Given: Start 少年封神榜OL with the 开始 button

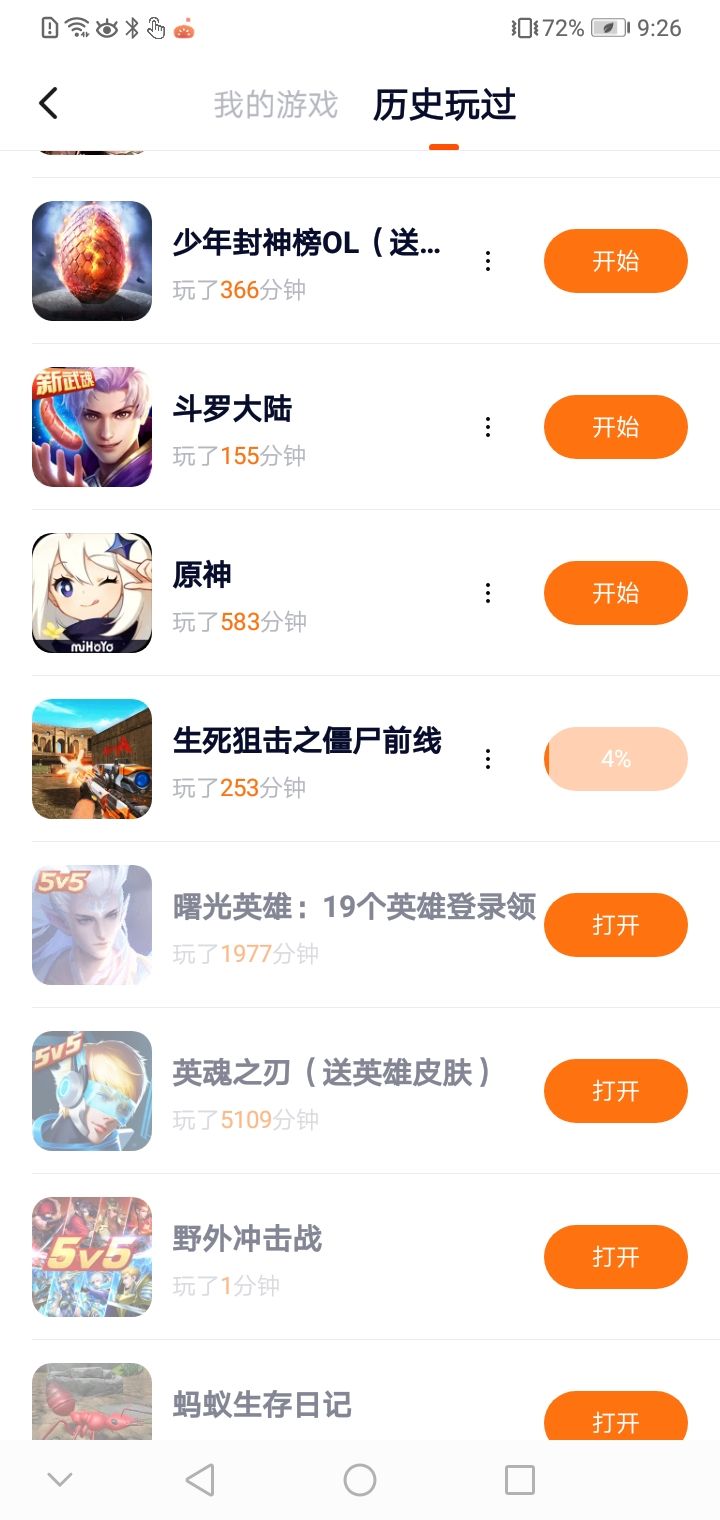Looking at the screenshot, I should (x=615, y=261).
